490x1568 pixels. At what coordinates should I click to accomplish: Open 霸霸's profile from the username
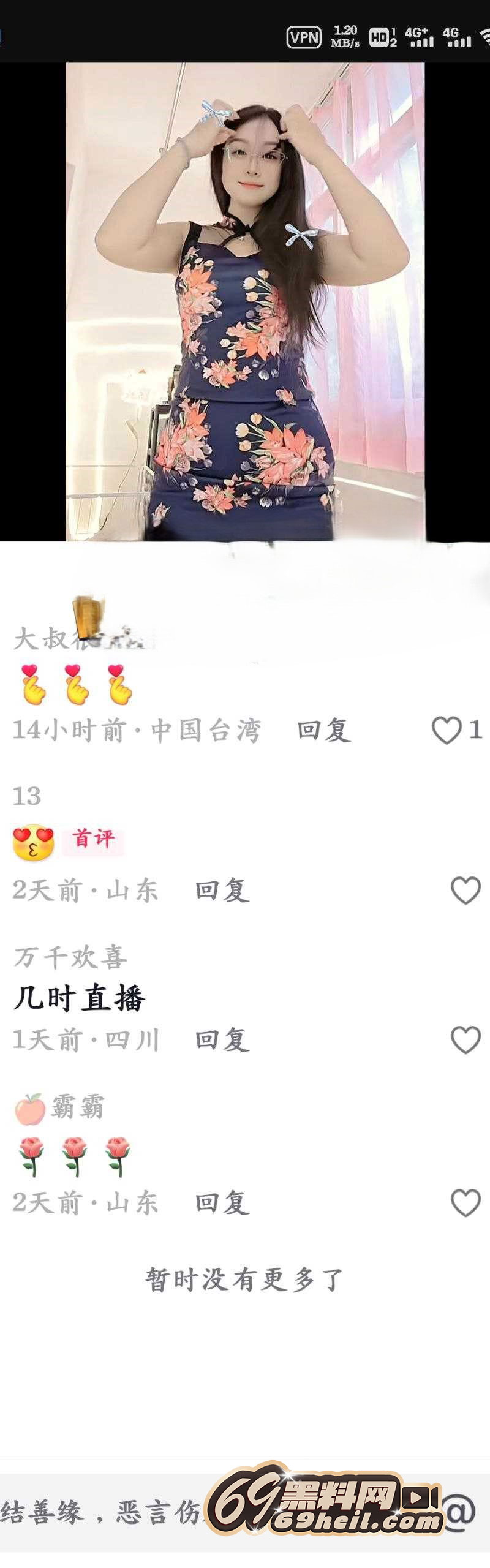tap(77, 1107)
